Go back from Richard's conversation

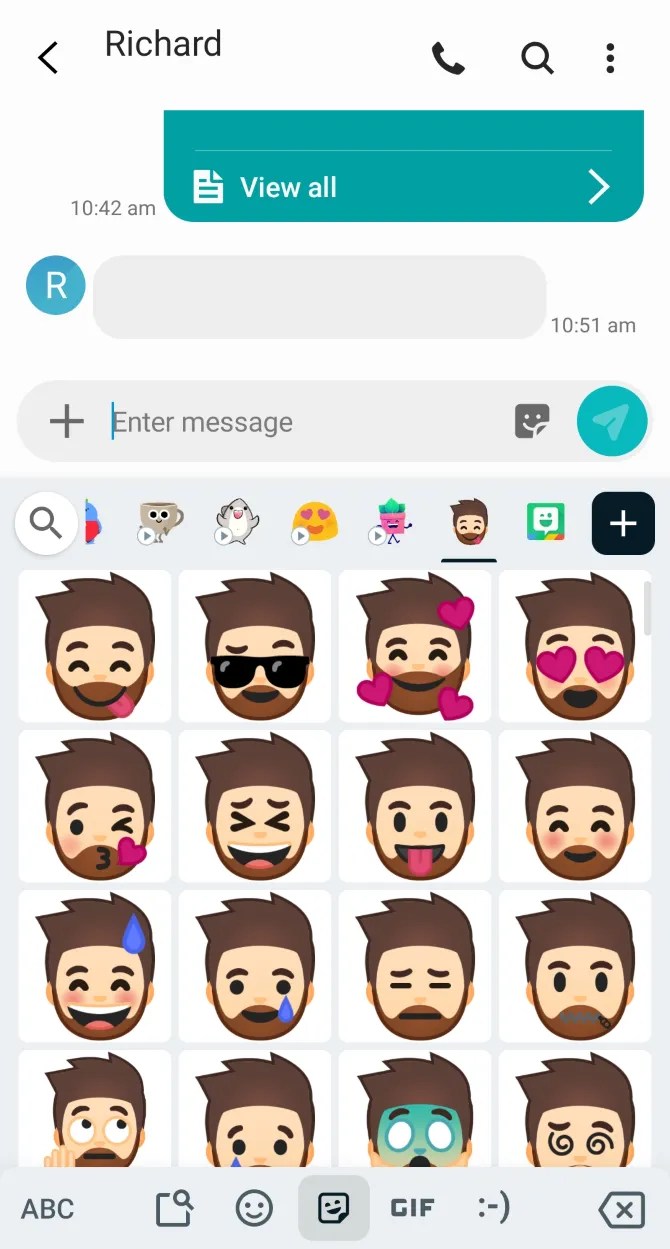tap(48, 58)
